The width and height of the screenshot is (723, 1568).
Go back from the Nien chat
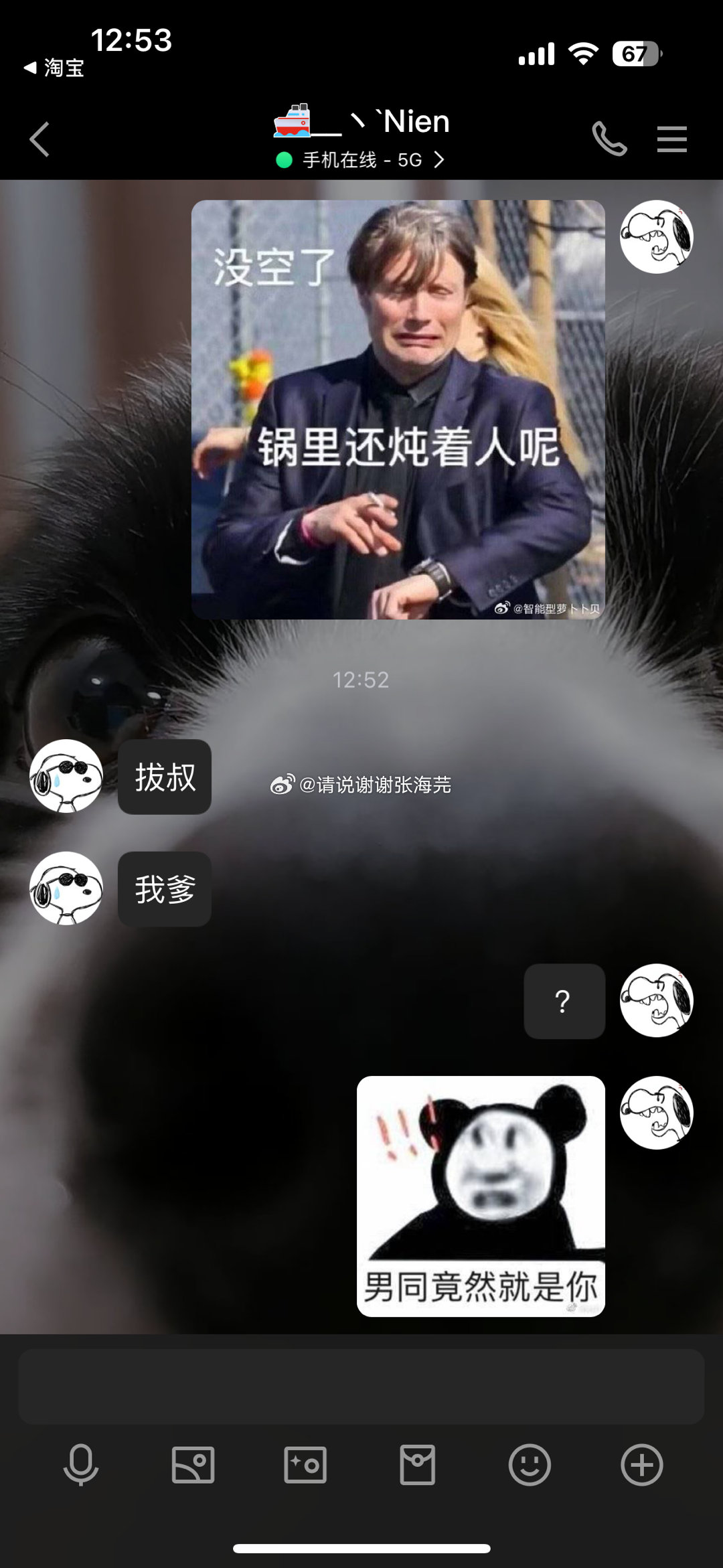click(39, 139)
